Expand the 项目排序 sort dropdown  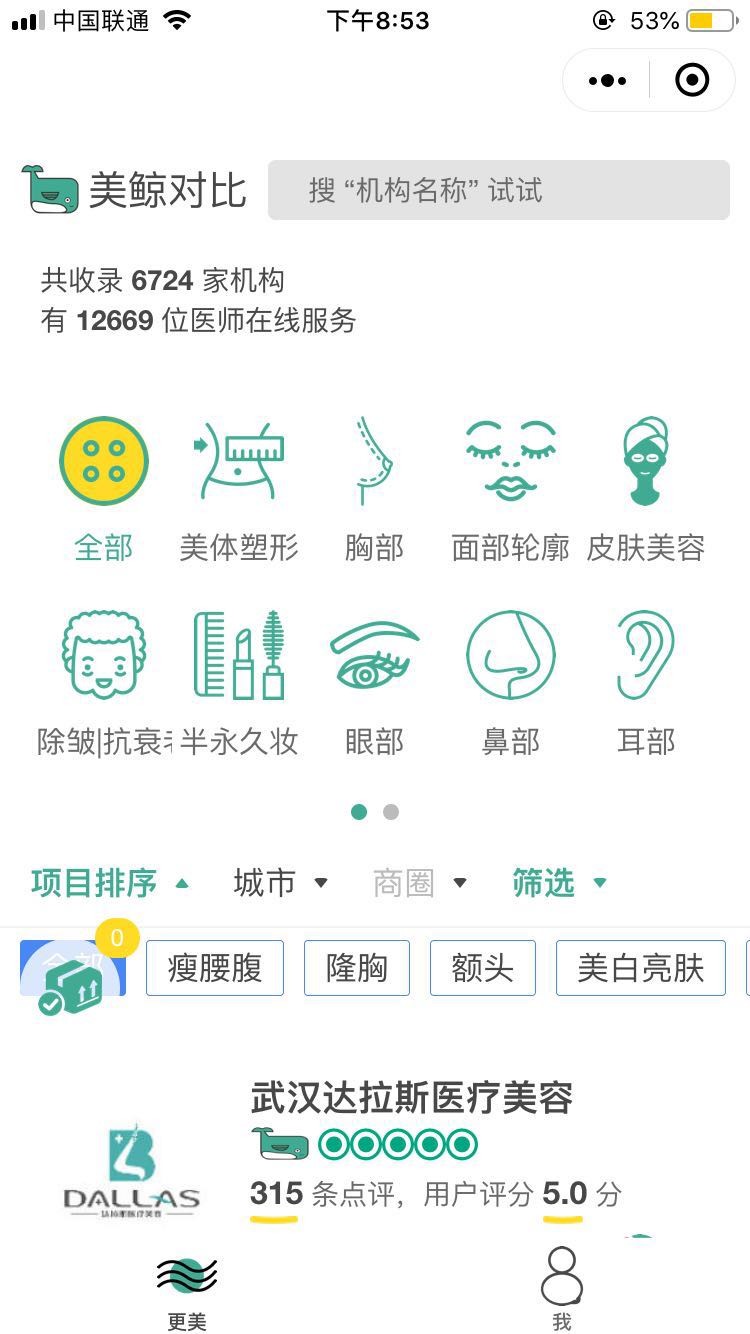(110, 883)
